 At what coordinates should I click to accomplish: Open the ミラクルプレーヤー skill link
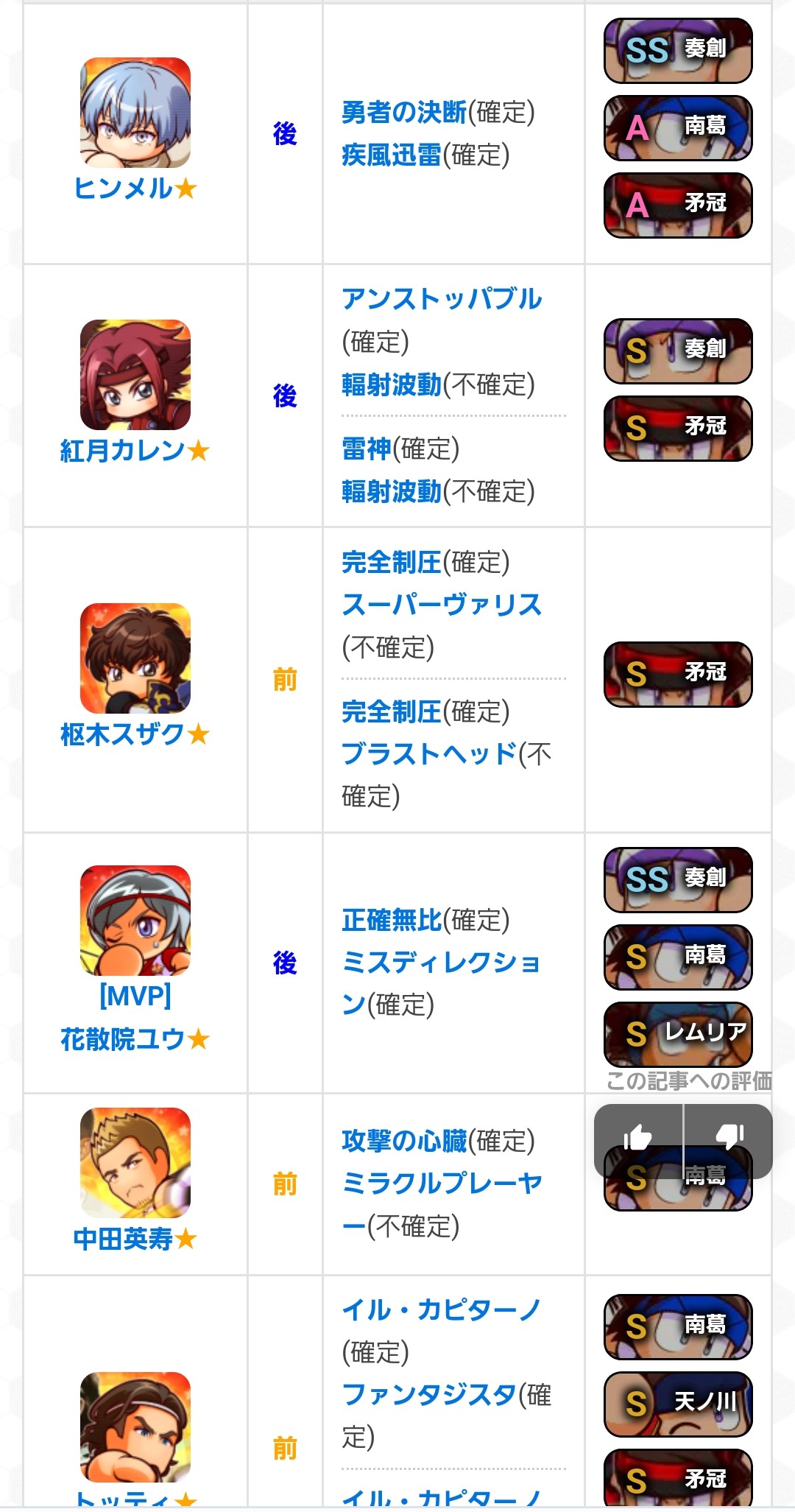tap(442, 1184)
